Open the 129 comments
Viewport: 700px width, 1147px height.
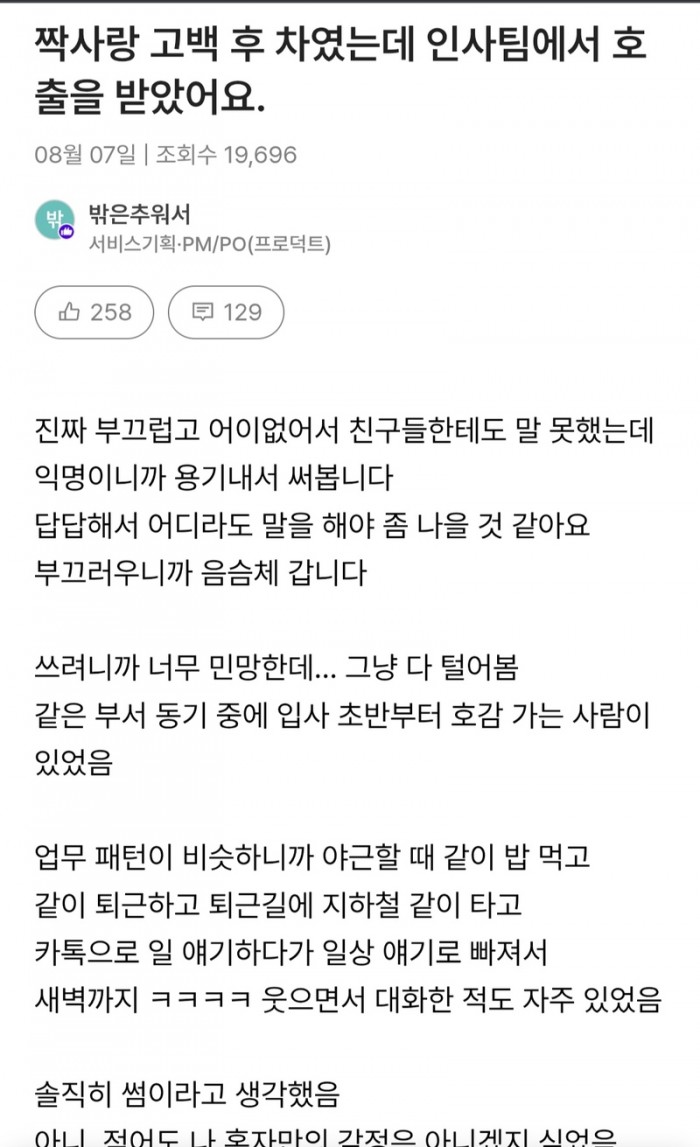point(225,312)
